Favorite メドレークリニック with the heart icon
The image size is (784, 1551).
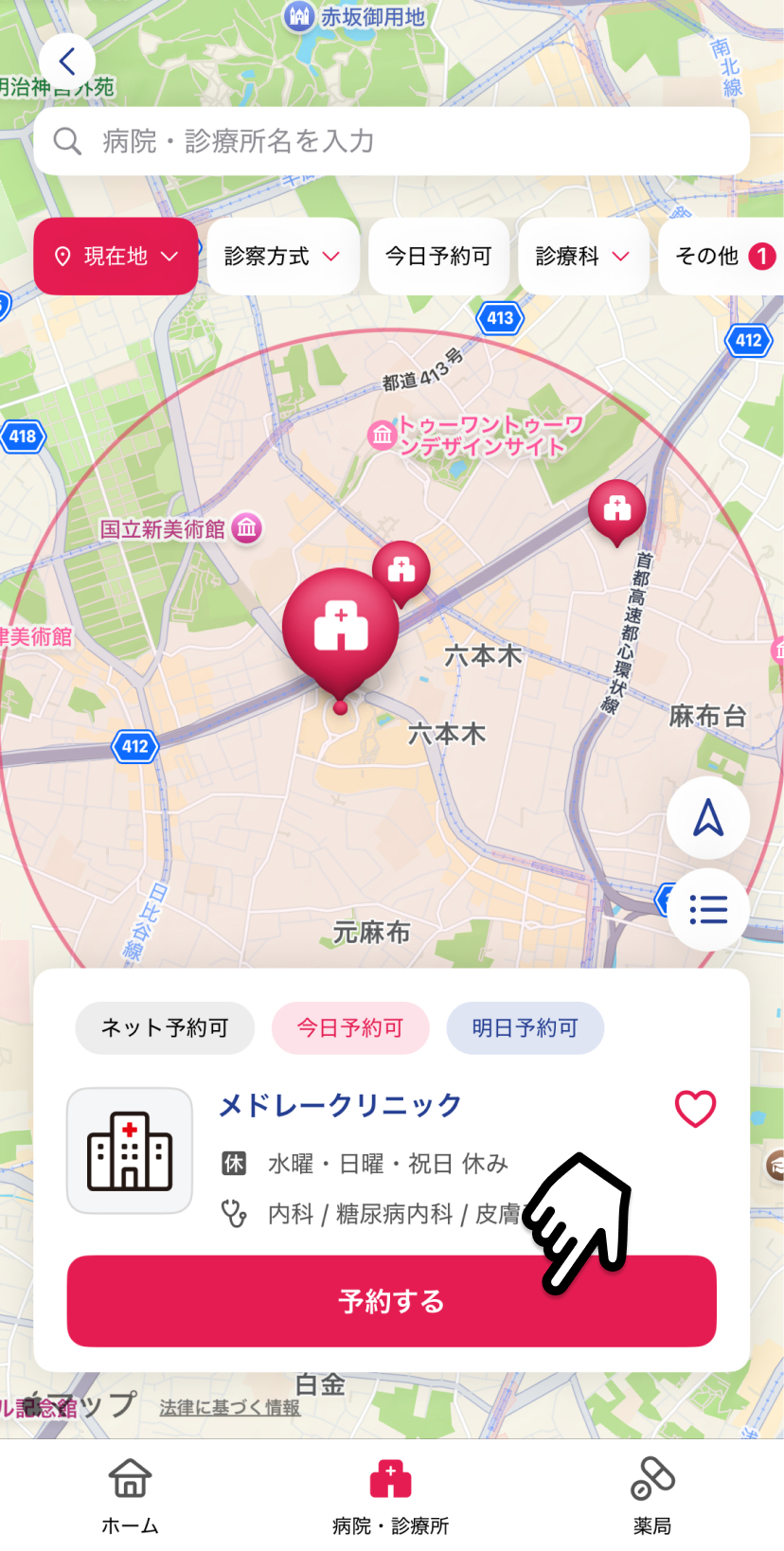(695, 1109)
